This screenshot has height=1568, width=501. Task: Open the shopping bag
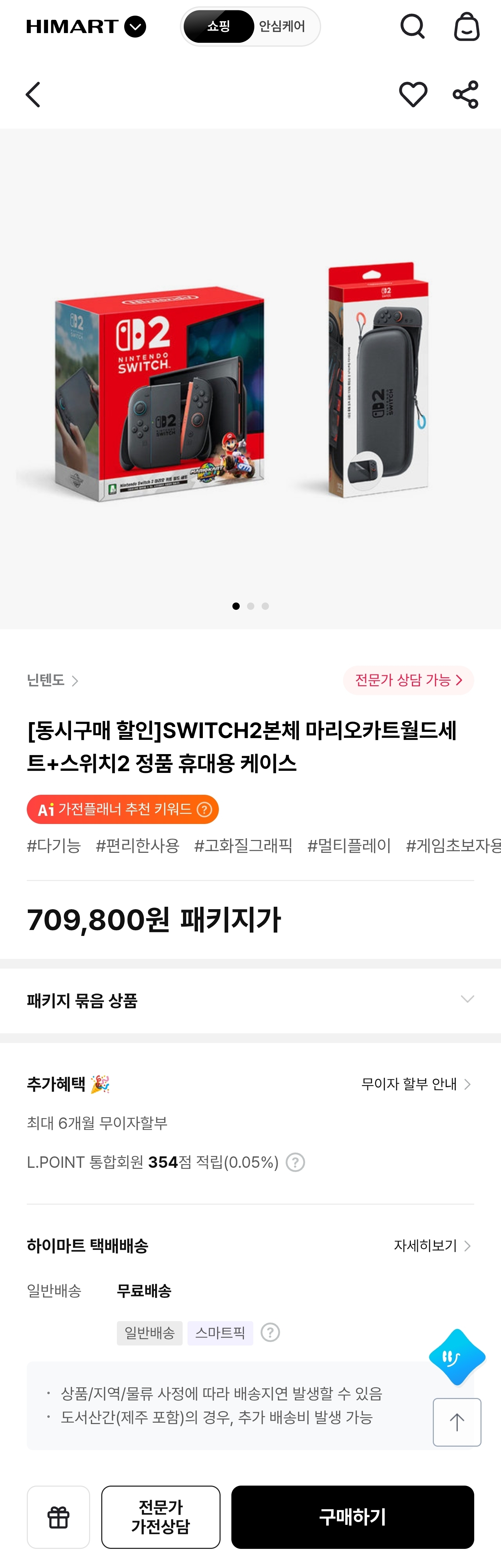tap(466, 27)
